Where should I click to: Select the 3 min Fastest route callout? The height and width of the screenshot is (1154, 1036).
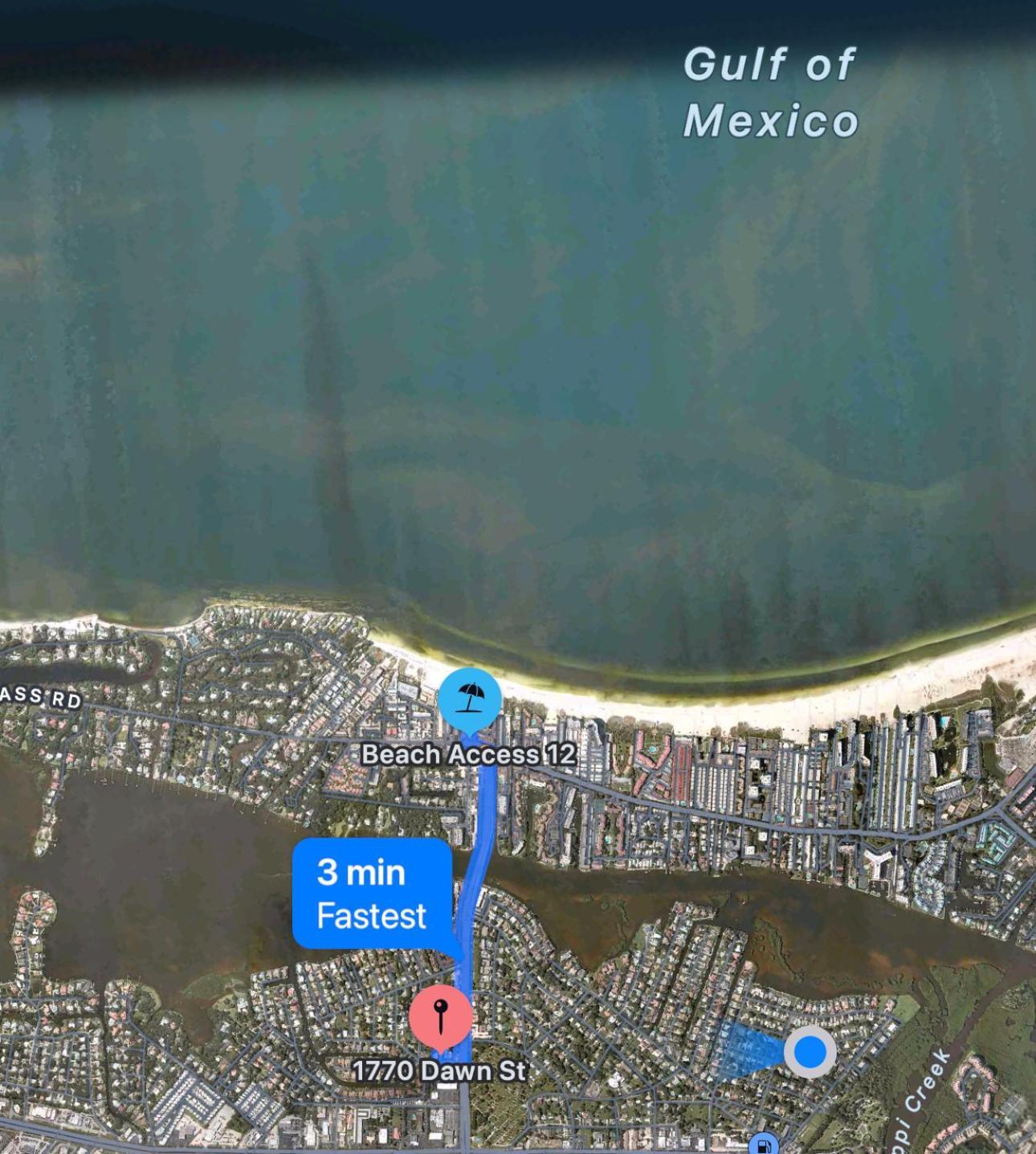click(372, 894)
